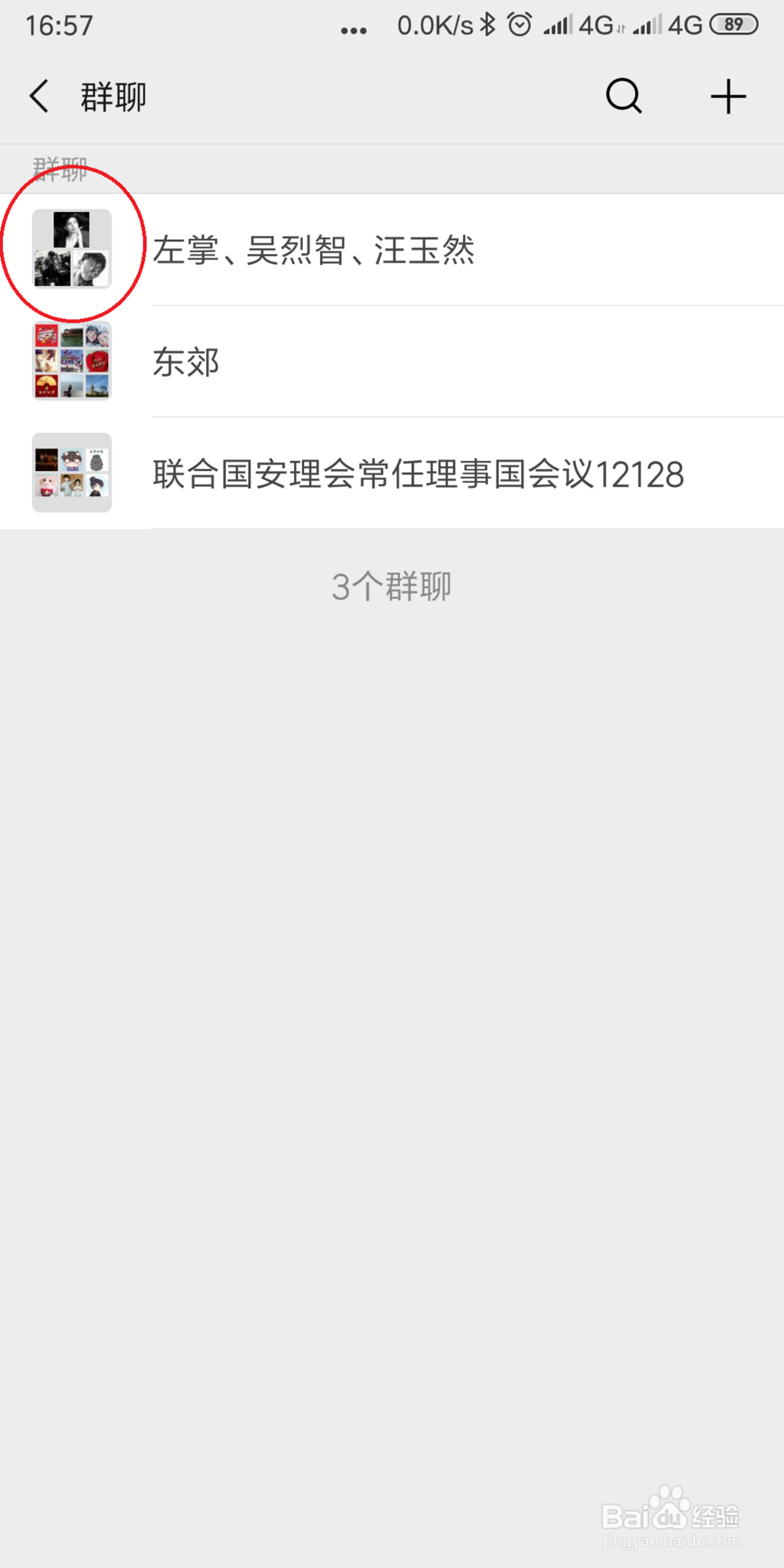This screenshot has height=1568, width=784.
Task: Open the group 联合国安理会常任理事国会议12128
Action: pos(418,473)
